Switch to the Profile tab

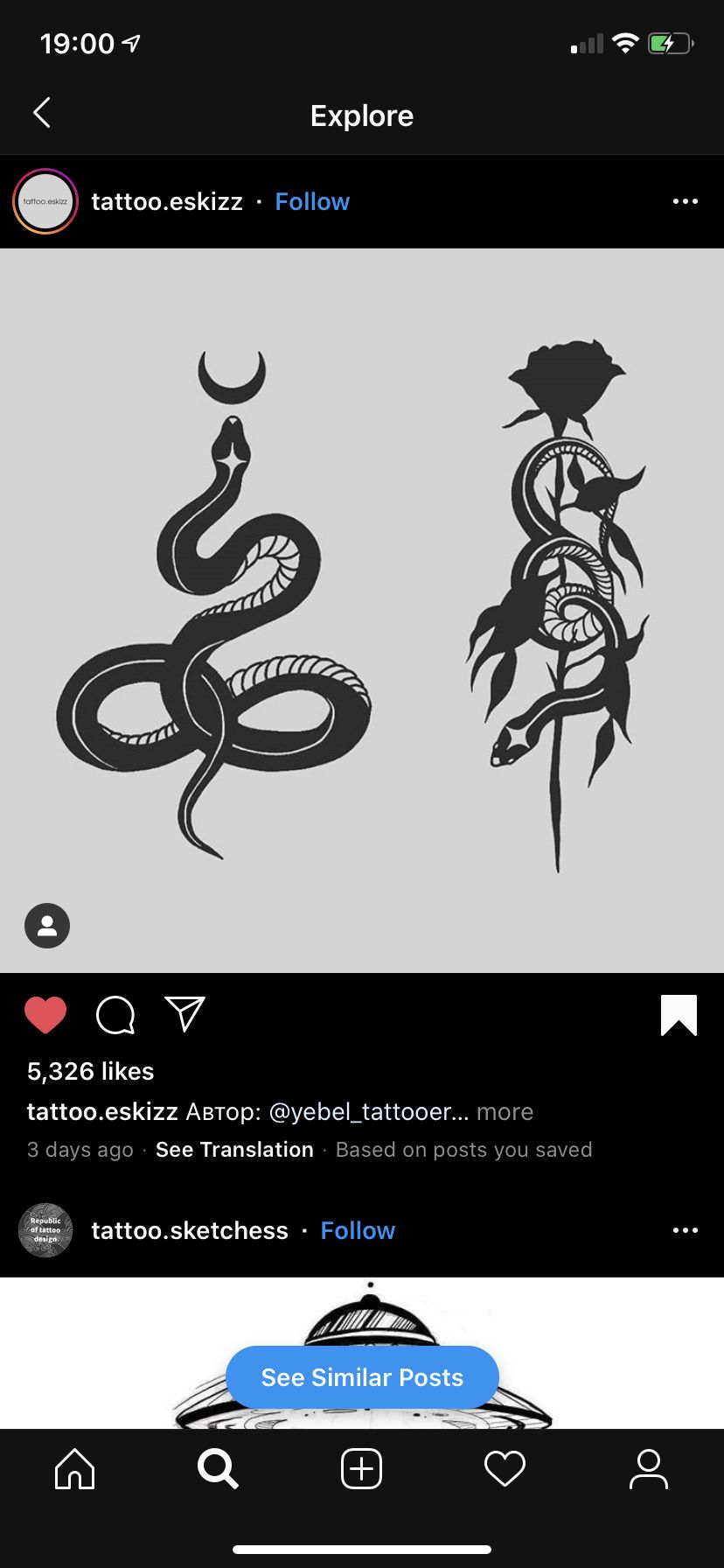tap(649, 1468)
